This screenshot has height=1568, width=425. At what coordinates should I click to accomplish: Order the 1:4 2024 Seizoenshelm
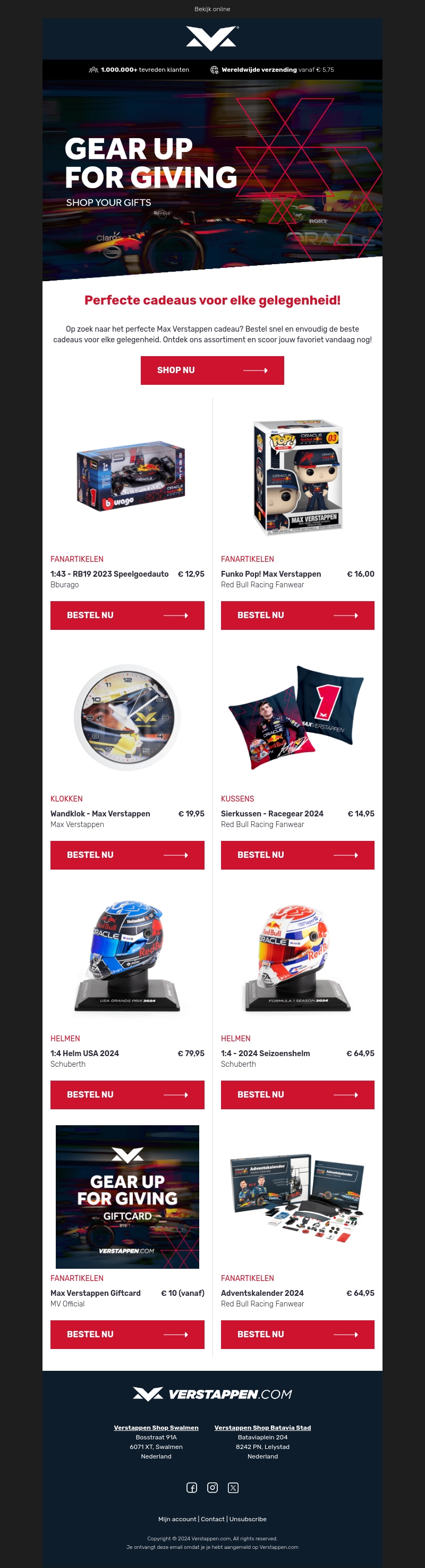point(297,1095)
